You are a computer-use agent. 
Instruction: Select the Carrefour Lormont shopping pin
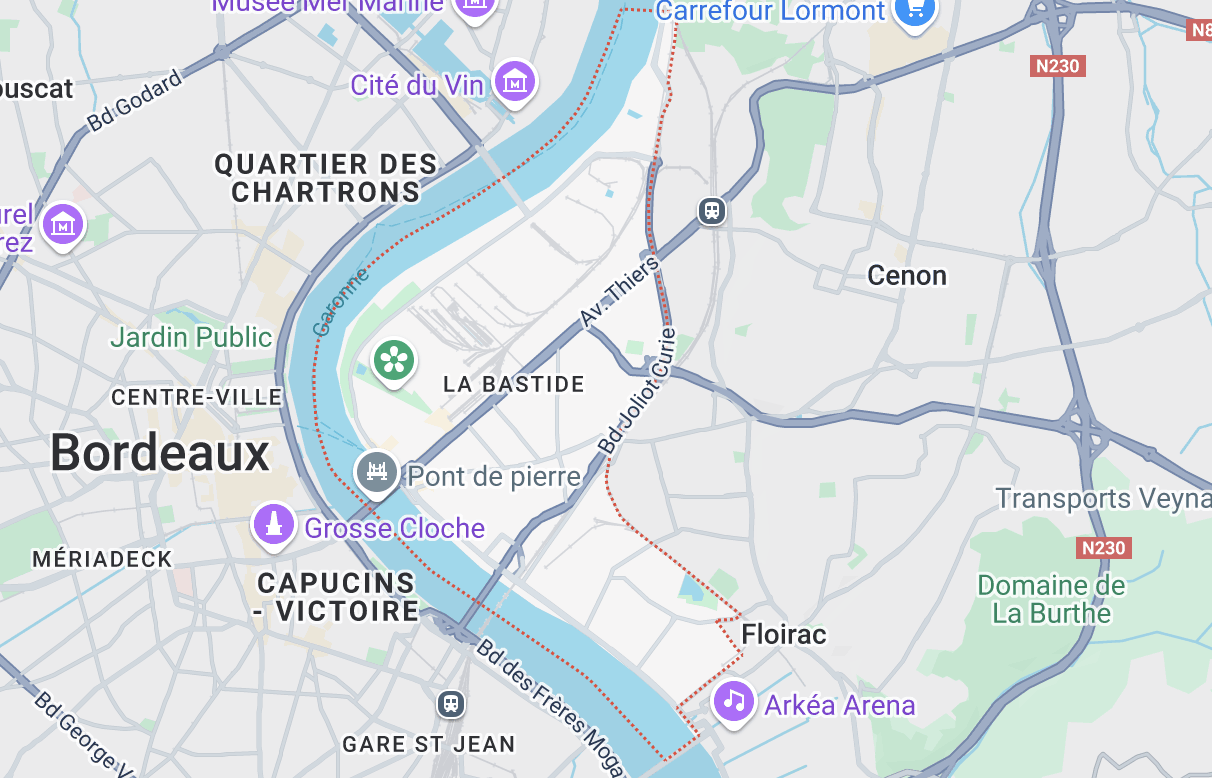(914, 11)
